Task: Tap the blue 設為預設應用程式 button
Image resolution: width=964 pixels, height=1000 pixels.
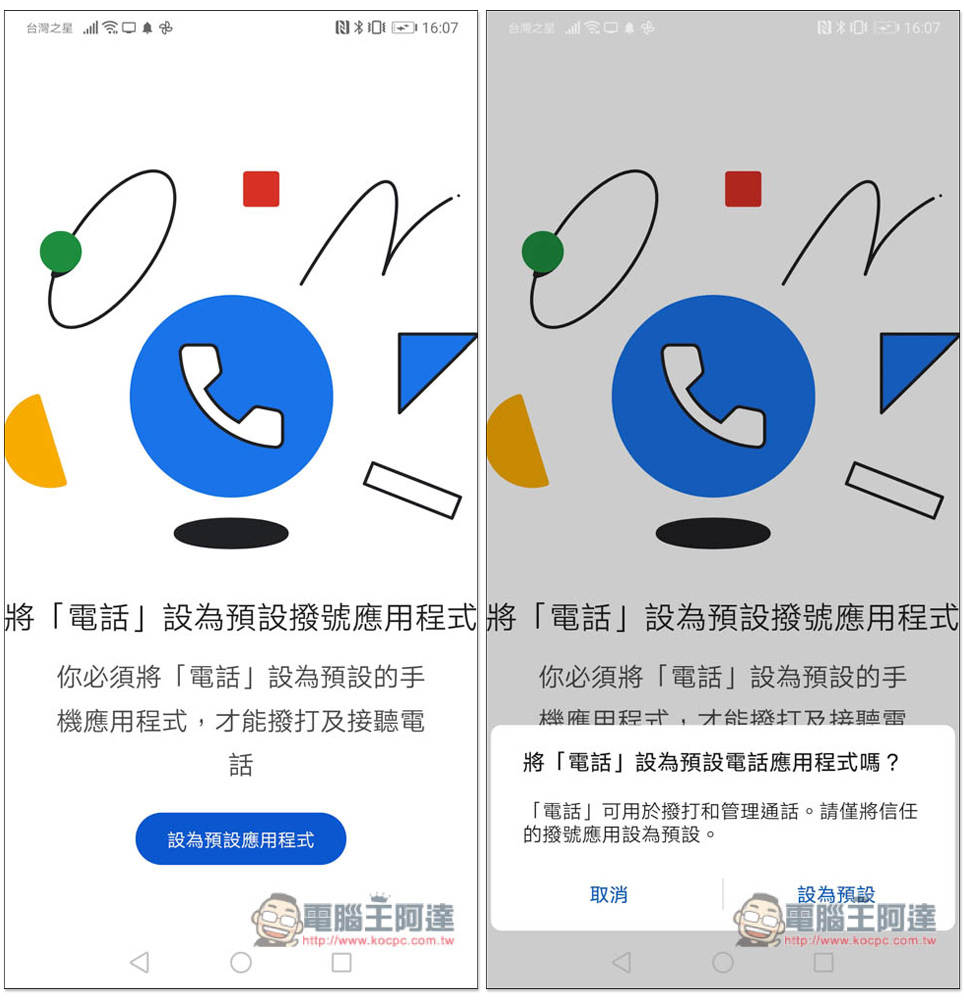Action: coord(240,839)
